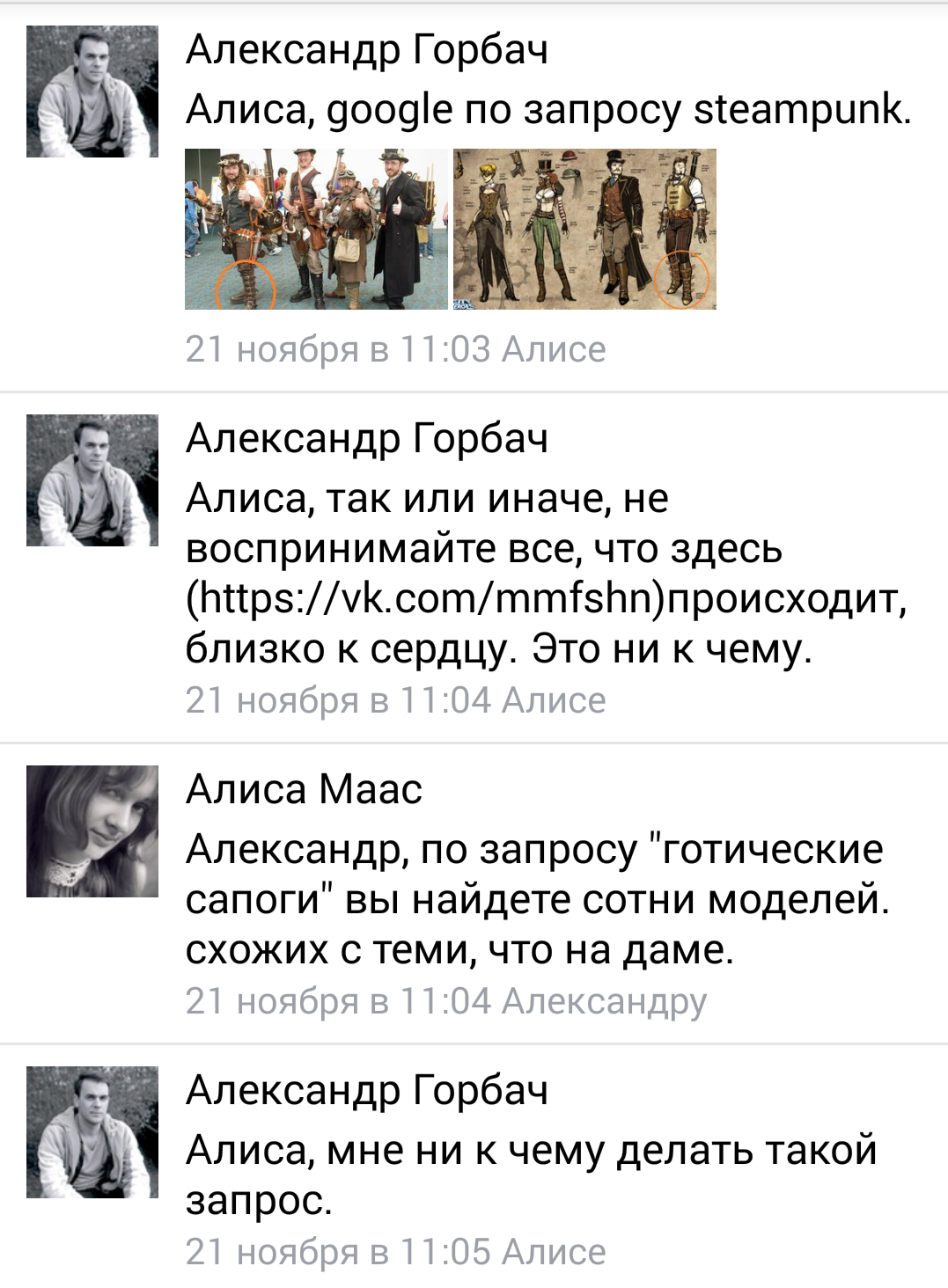
Task: Select the comment "мне ни к чему делать такой запрос"
Action: (x=531, y=1175)
